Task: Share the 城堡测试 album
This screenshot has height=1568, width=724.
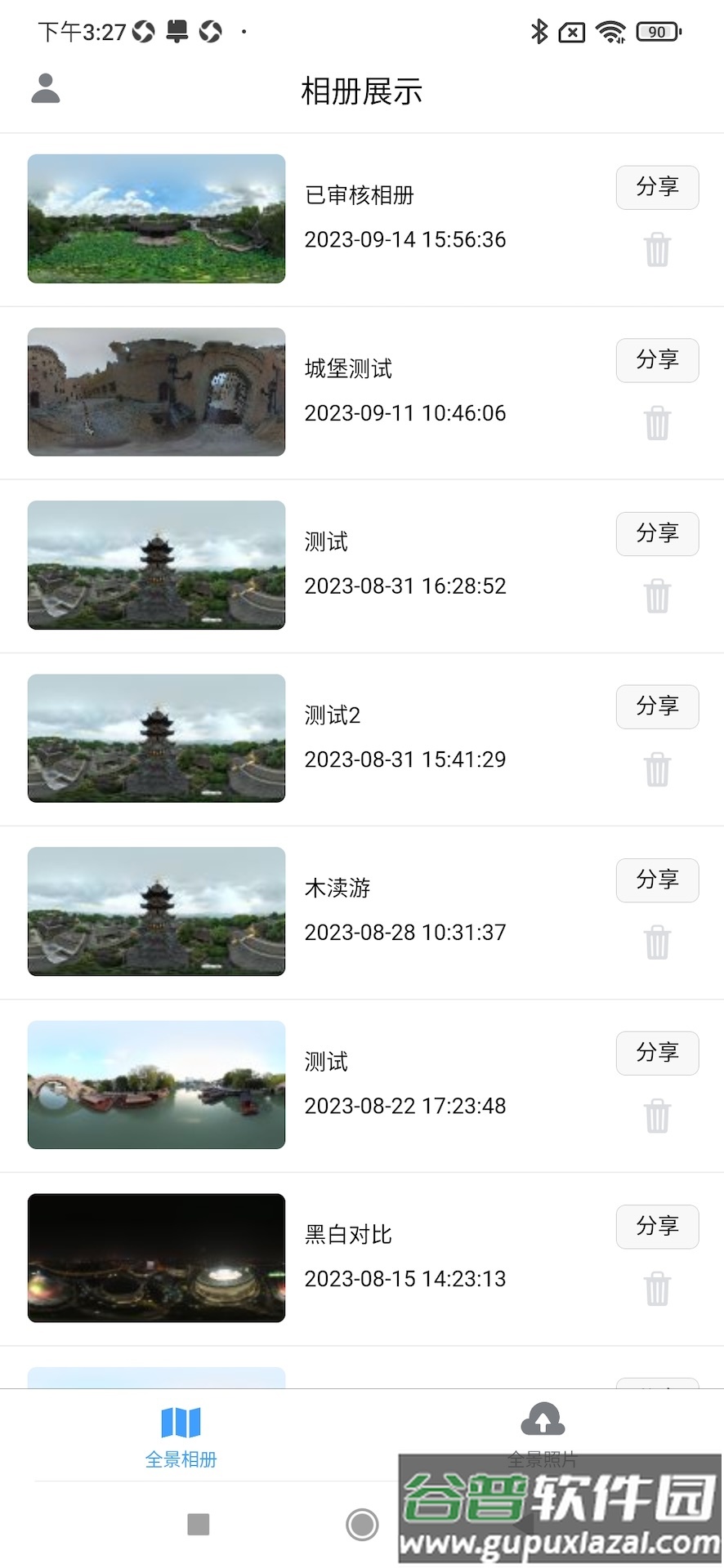Action: (x=658, y=360)
